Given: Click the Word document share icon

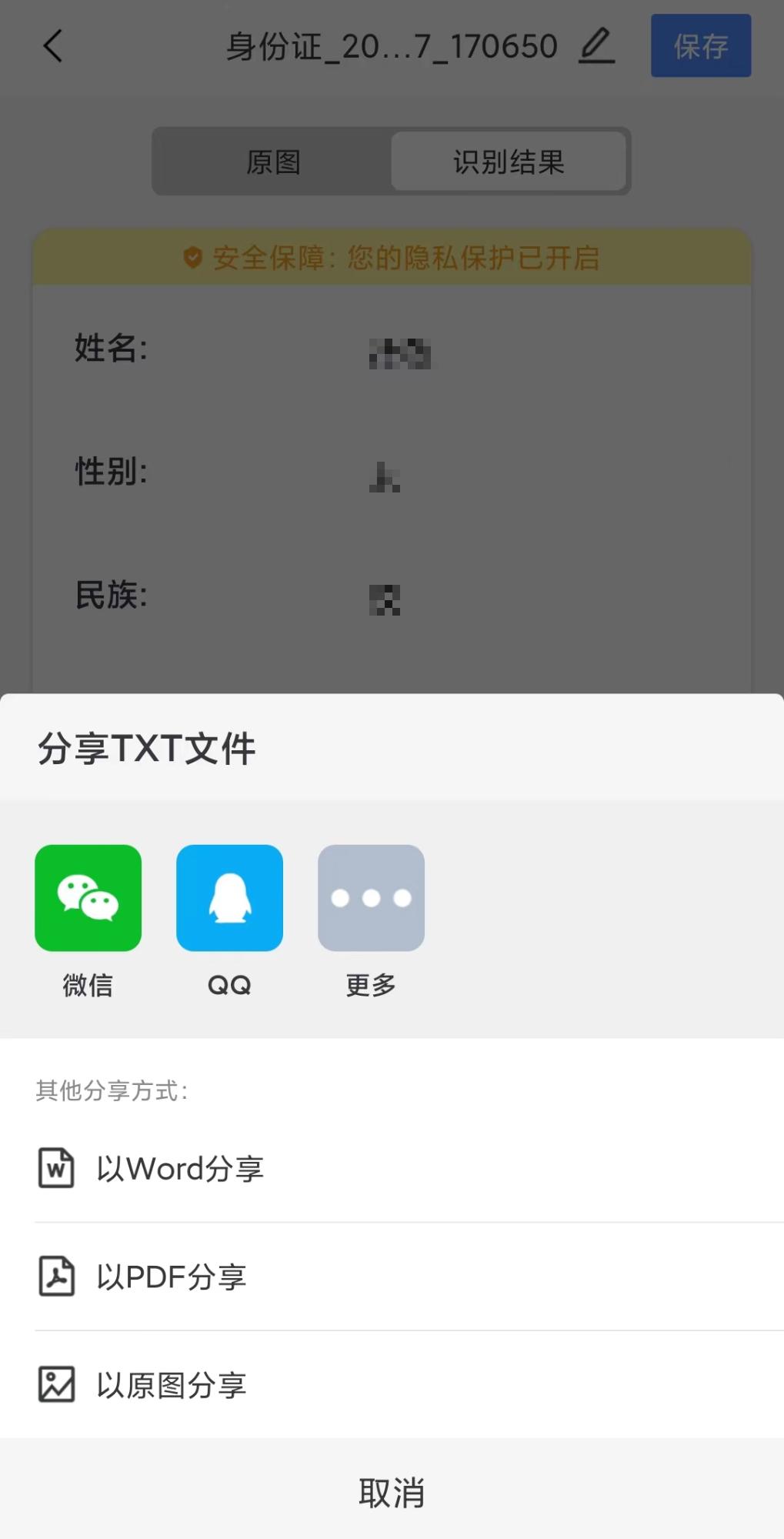Looking at the screenshot, I should [x=55, y=1168].
